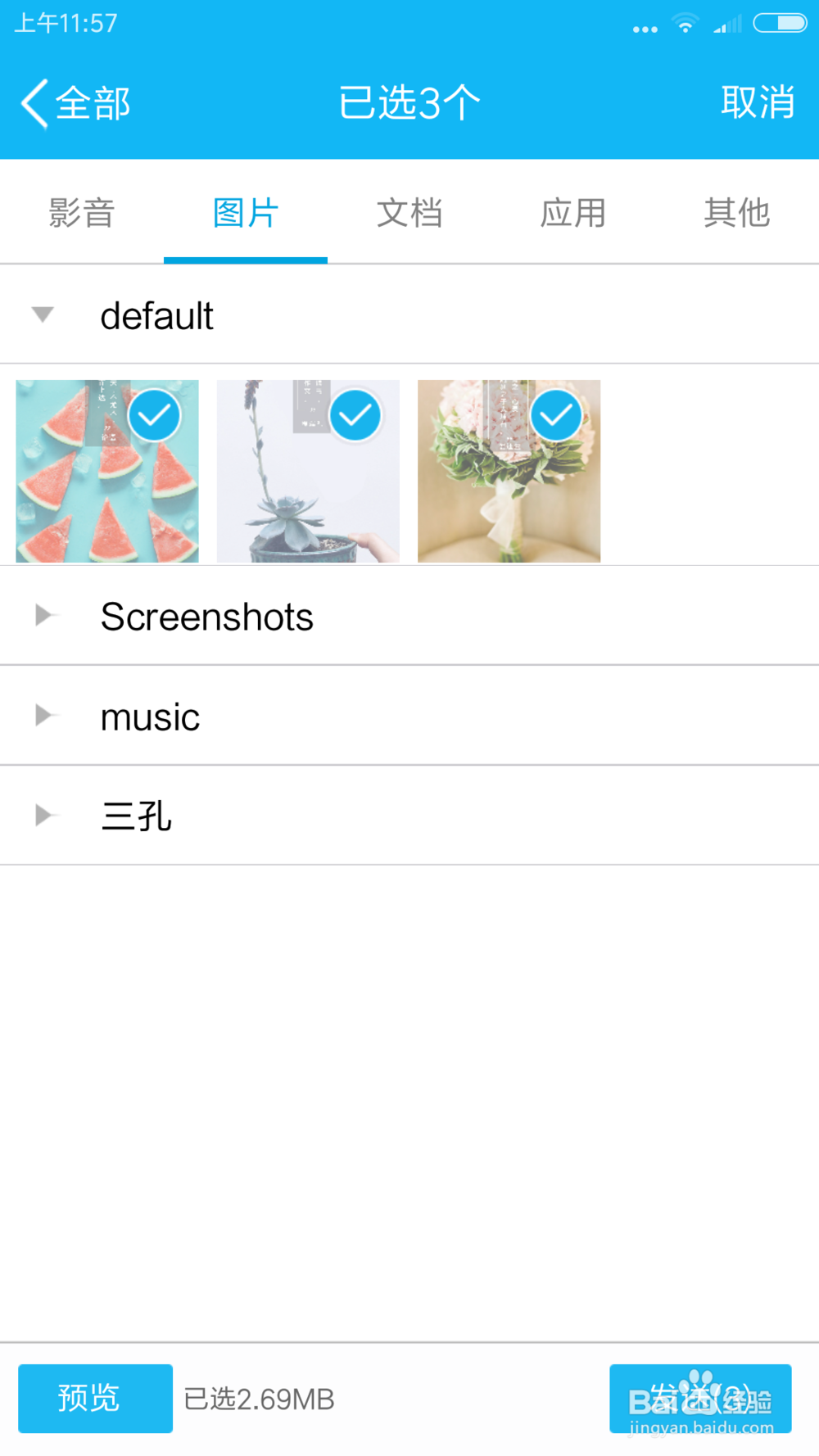Go back to 全部

pyautogui.click(x=75, y=104)
